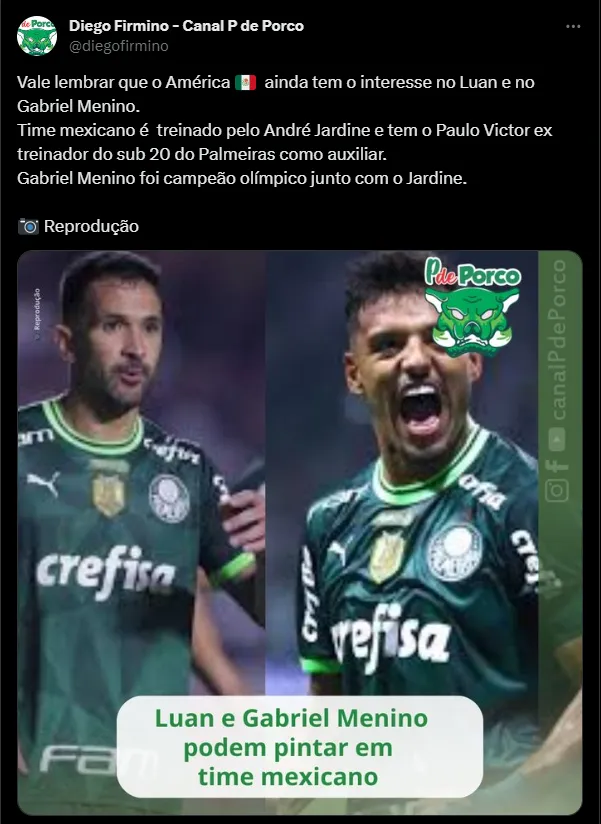Open Diego Firmino's profile avatar

[37, 35]
